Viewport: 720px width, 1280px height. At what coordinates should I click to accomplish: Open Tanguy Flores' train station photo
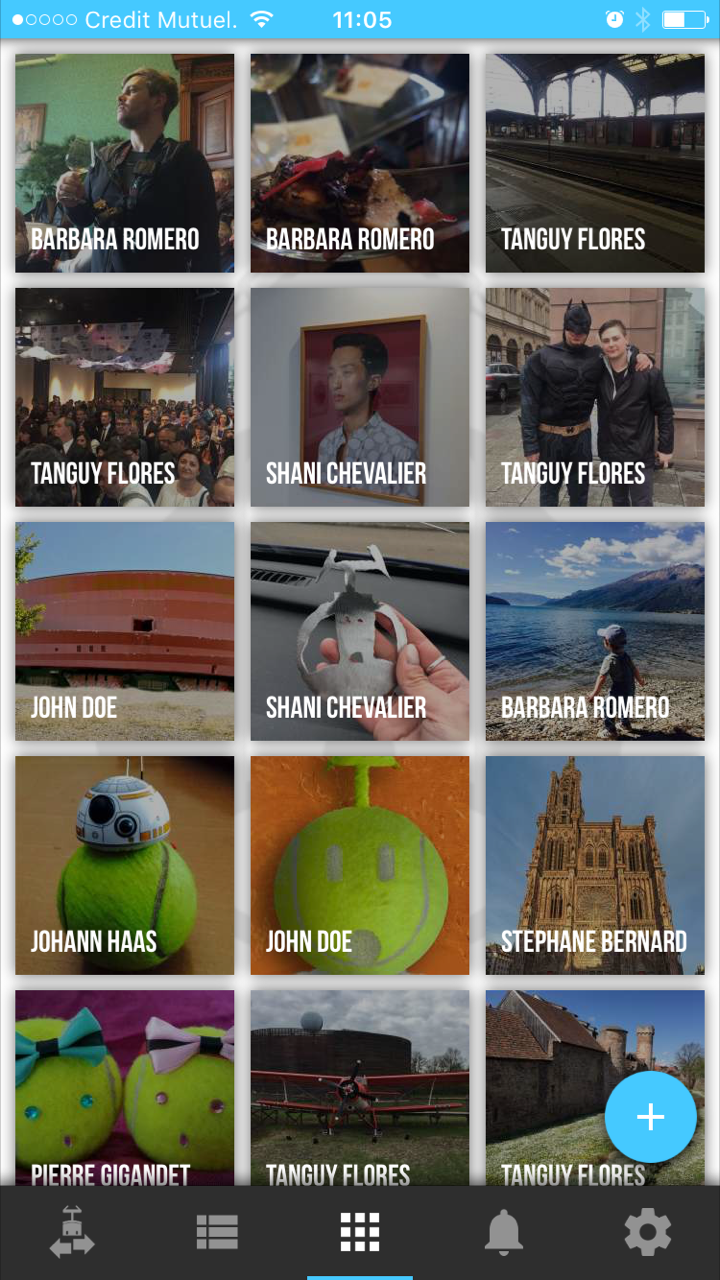(x=595, y=163)
